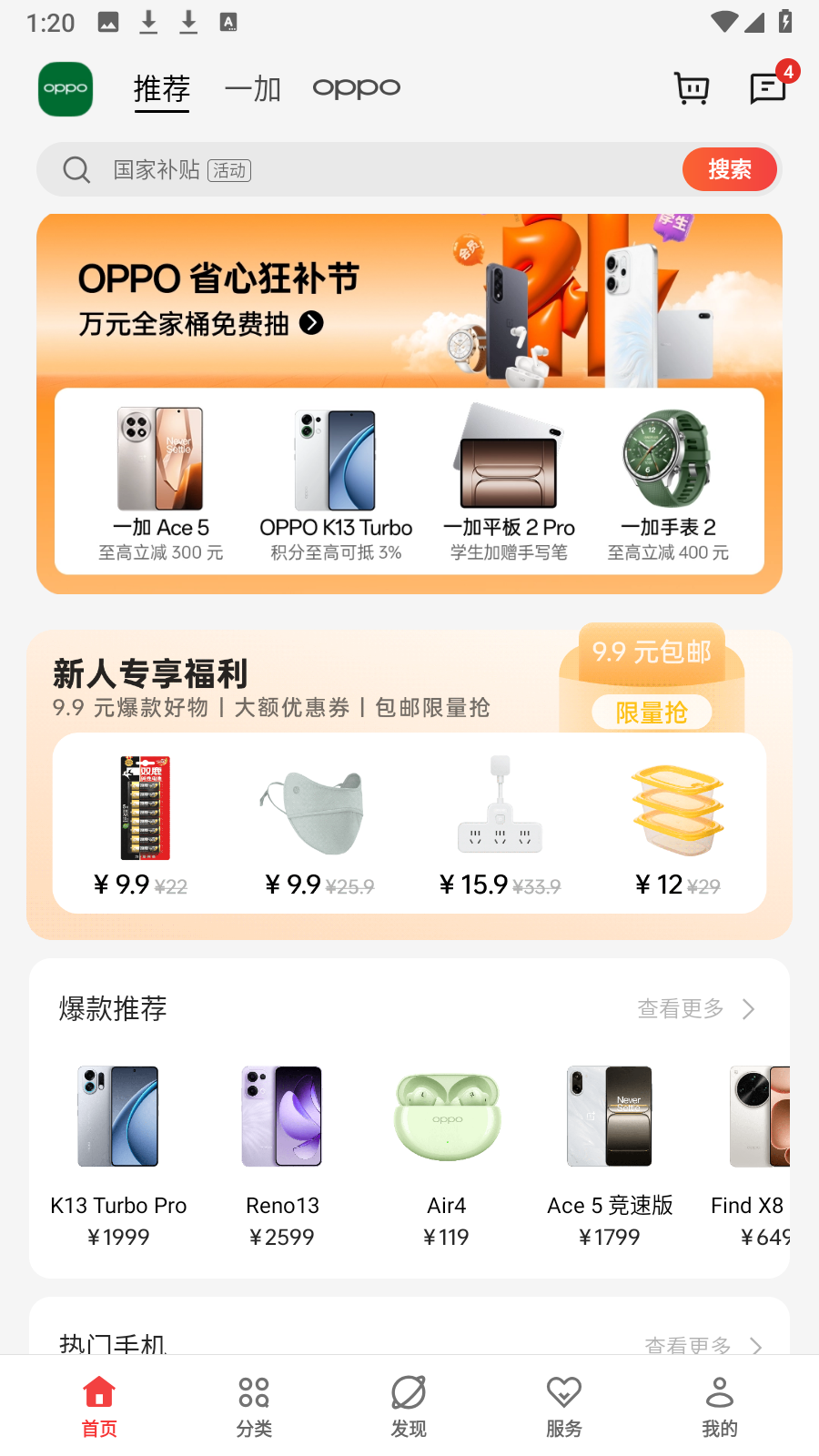Open the K13 Turbo Pro product
Screen dimensions: 819x1456
tap(118, 1151)
